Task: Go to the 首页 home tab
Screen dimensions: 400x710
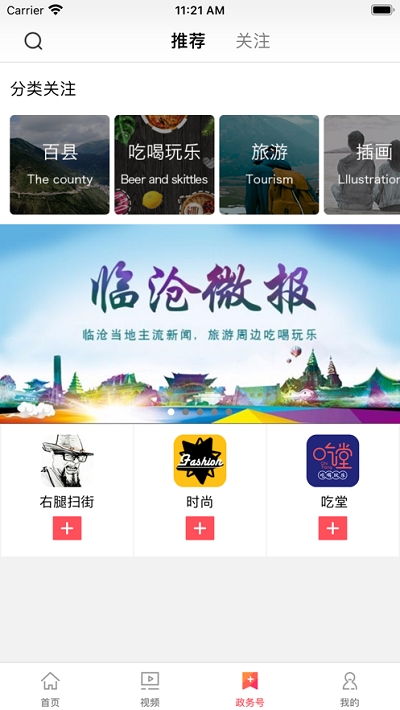Action: point(50,689)
